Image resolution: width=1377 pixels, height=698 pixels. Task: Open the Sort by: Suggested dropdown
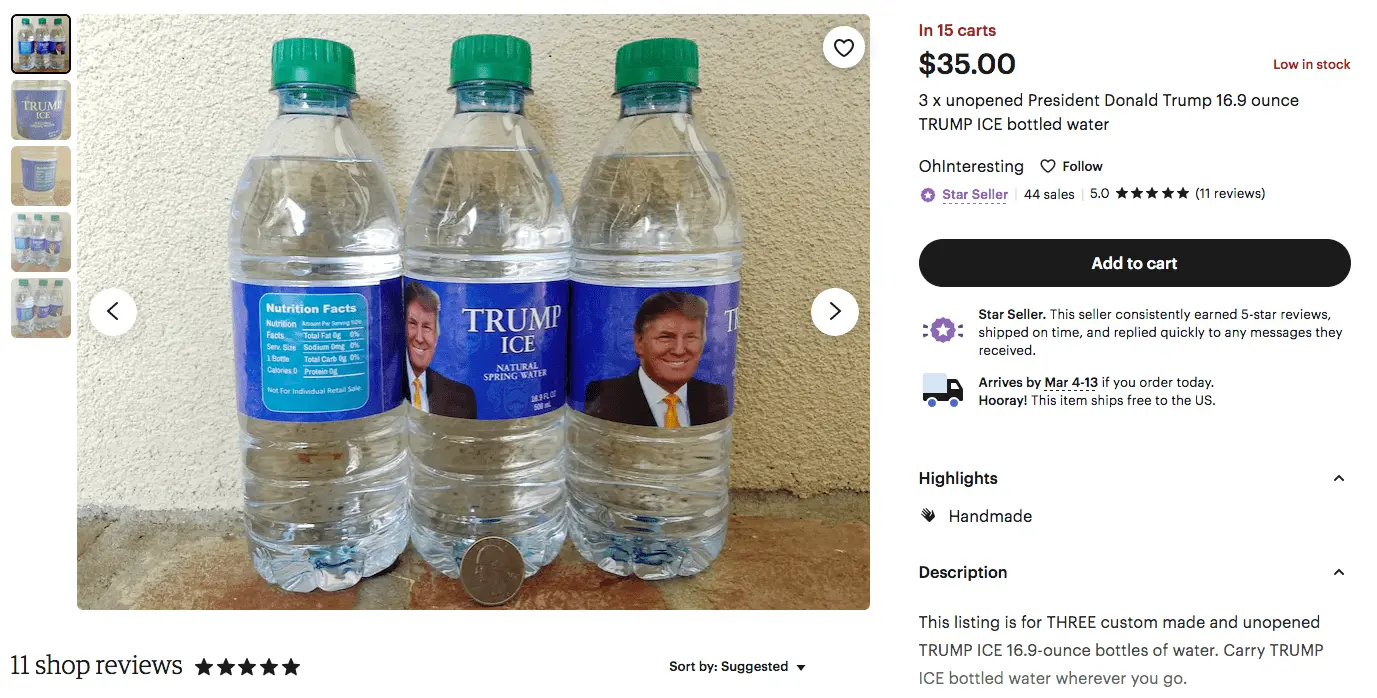pos(737,667)
